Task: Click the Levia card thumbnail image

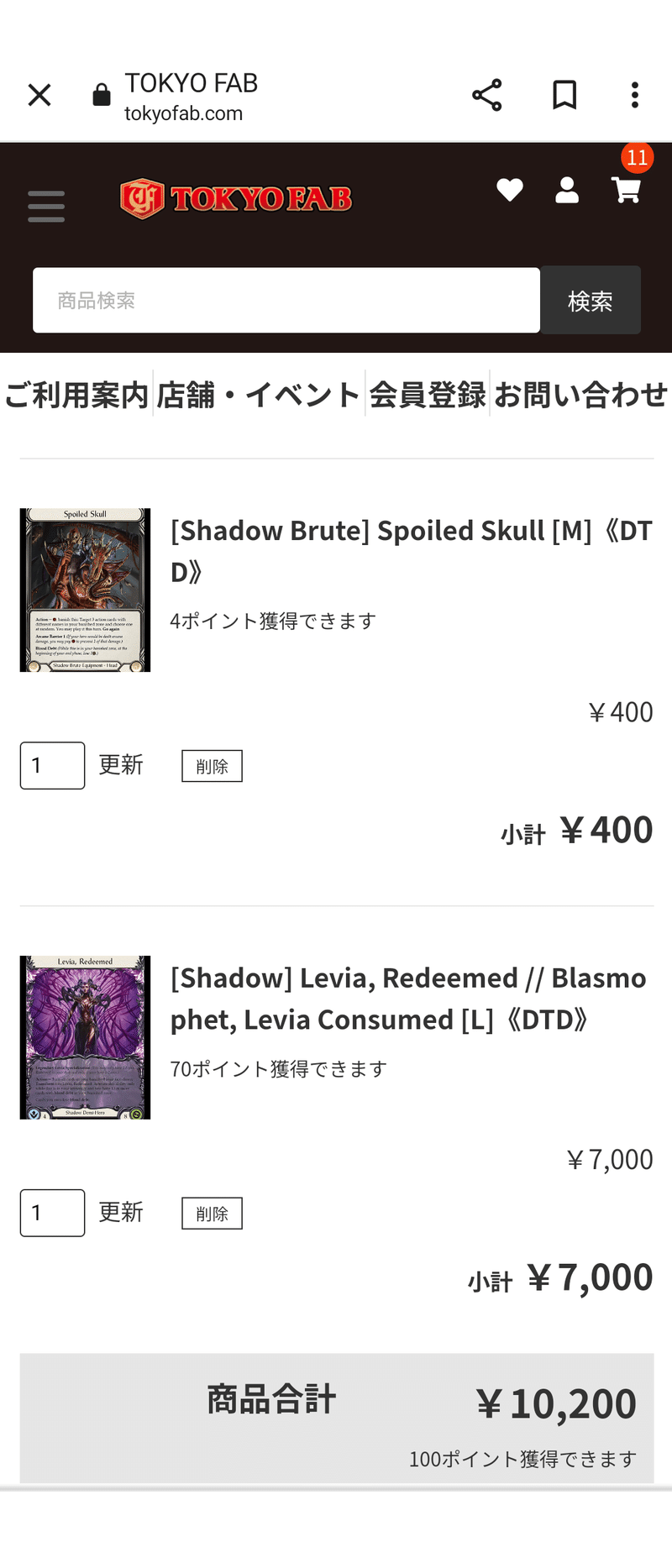Action: tap(84, 1038)
